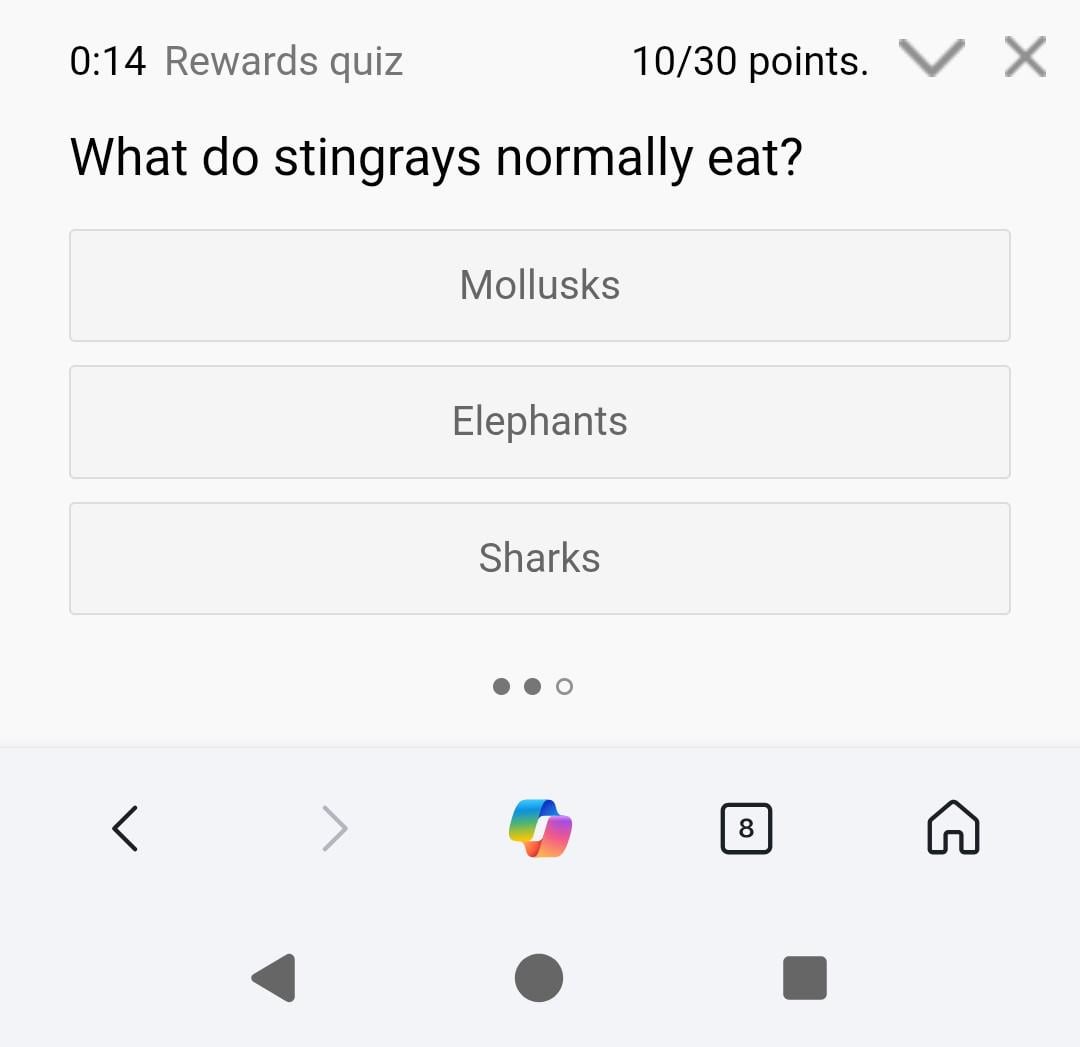This screenshot has height=1047, width=1080.
Task: Close the Rewards quiz
Action: (x=1025, y=58)
